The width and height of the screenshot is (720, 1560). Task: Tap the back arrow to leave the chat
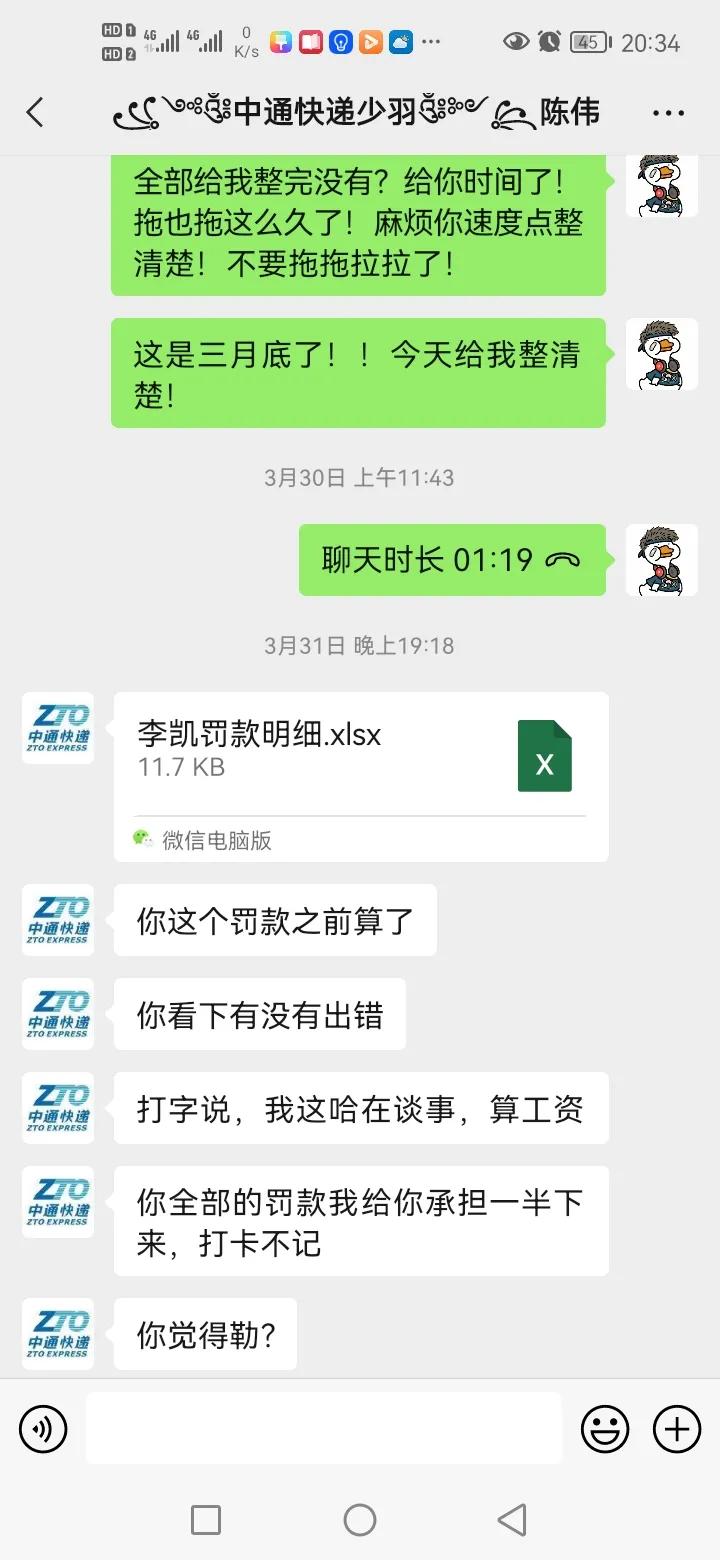click(x=36, y=113)
